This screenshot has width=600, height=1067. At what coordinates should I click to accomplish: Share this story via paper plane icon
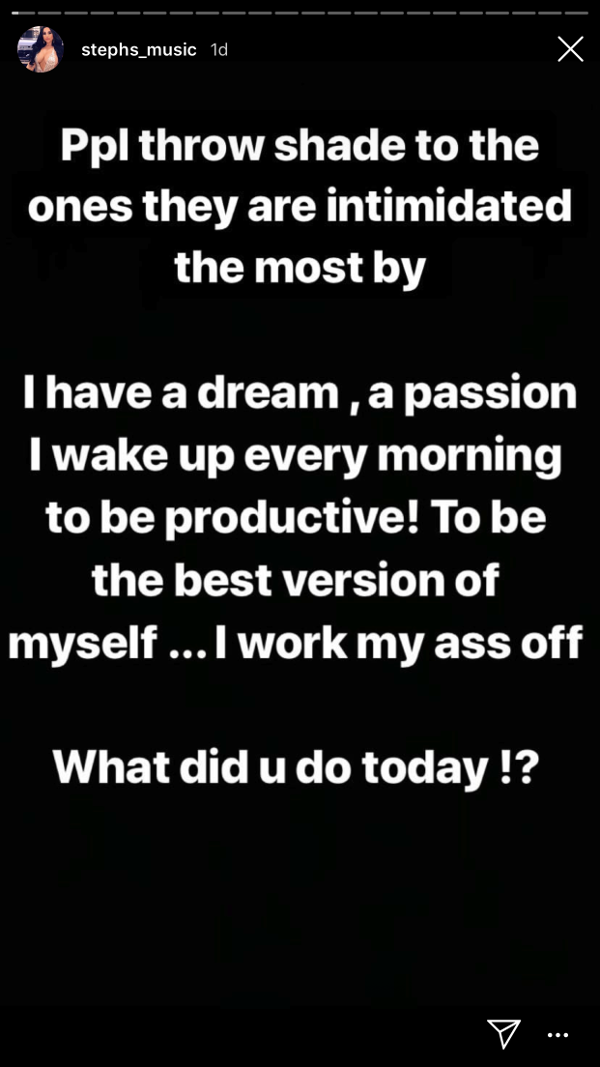click(x=504, y=1034)
